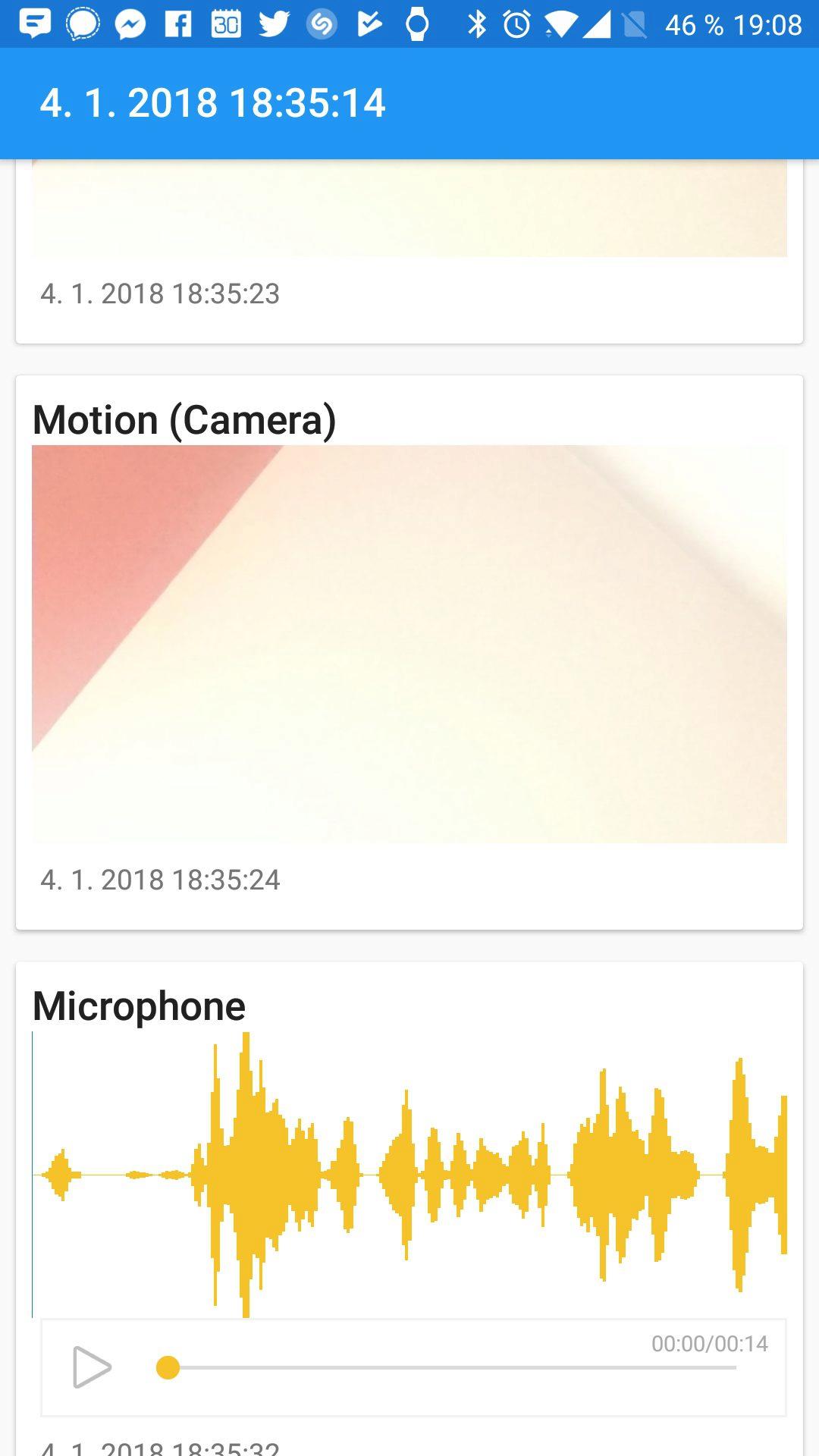Open the Motion (Camera) image from 18:35:24
This screenshot has height=1456, width=819.
click(x=409, y=644)
